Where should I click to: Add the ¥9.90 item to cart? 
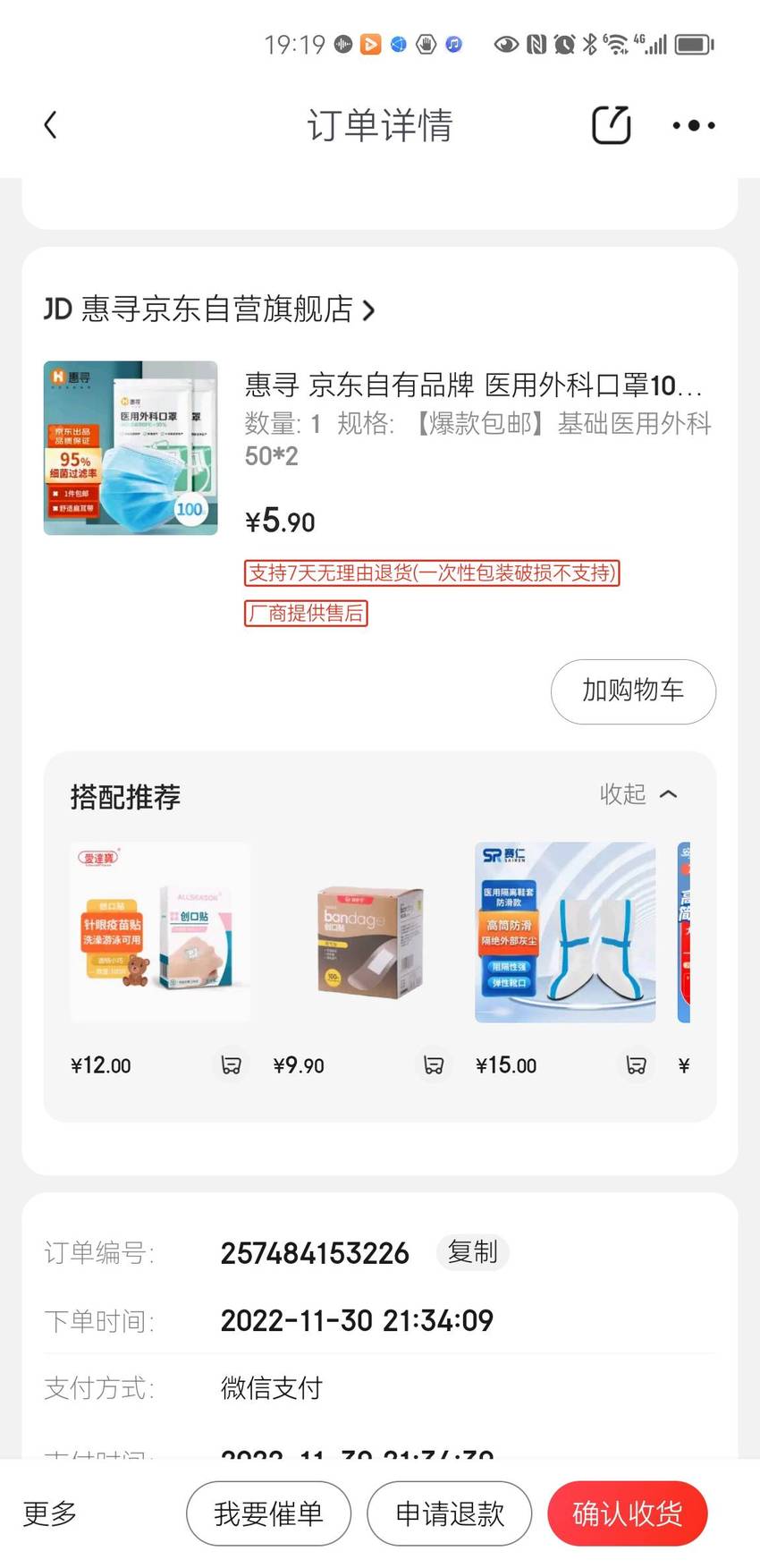[434, 1065]
